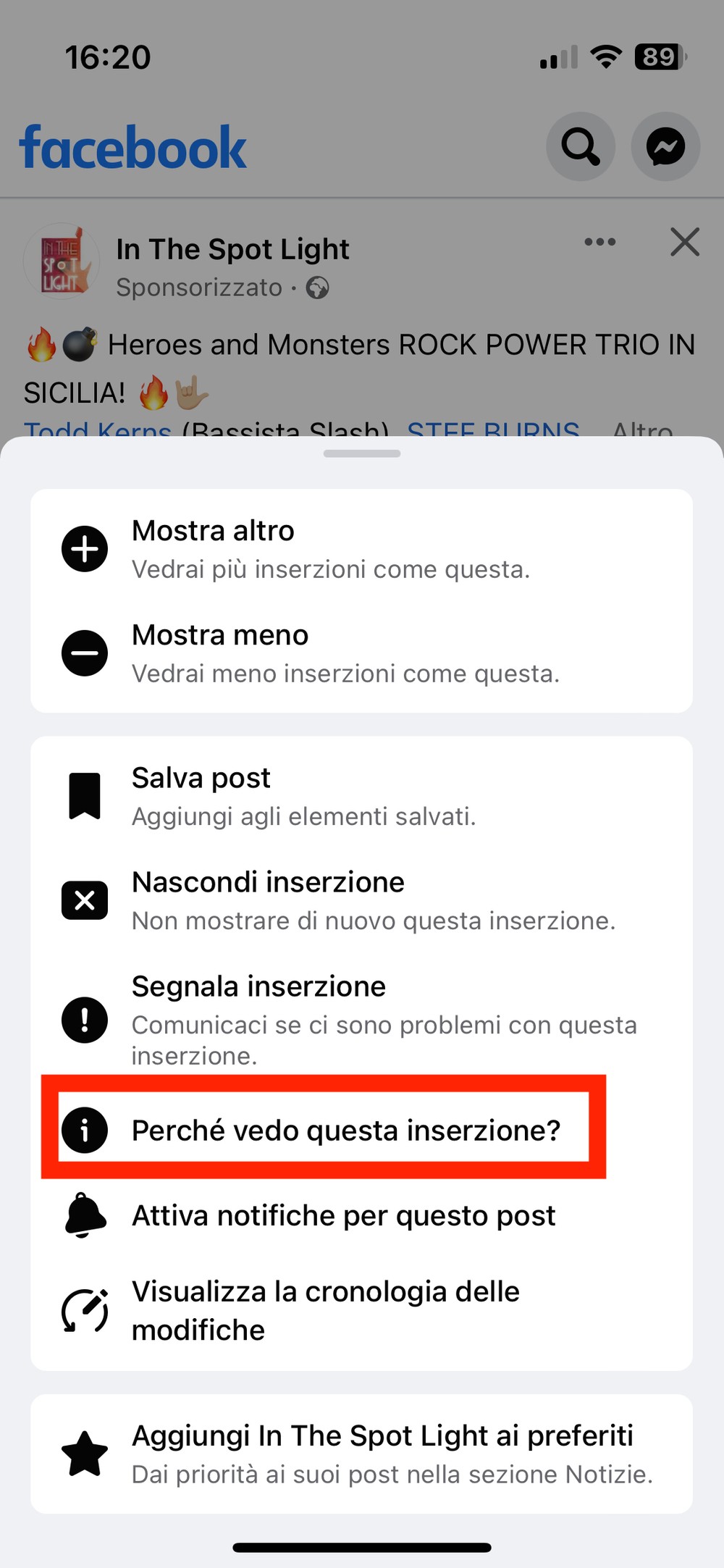
Task: View Visualizza la cronologia delle modifiche
Action: (x=361, y=1311)
